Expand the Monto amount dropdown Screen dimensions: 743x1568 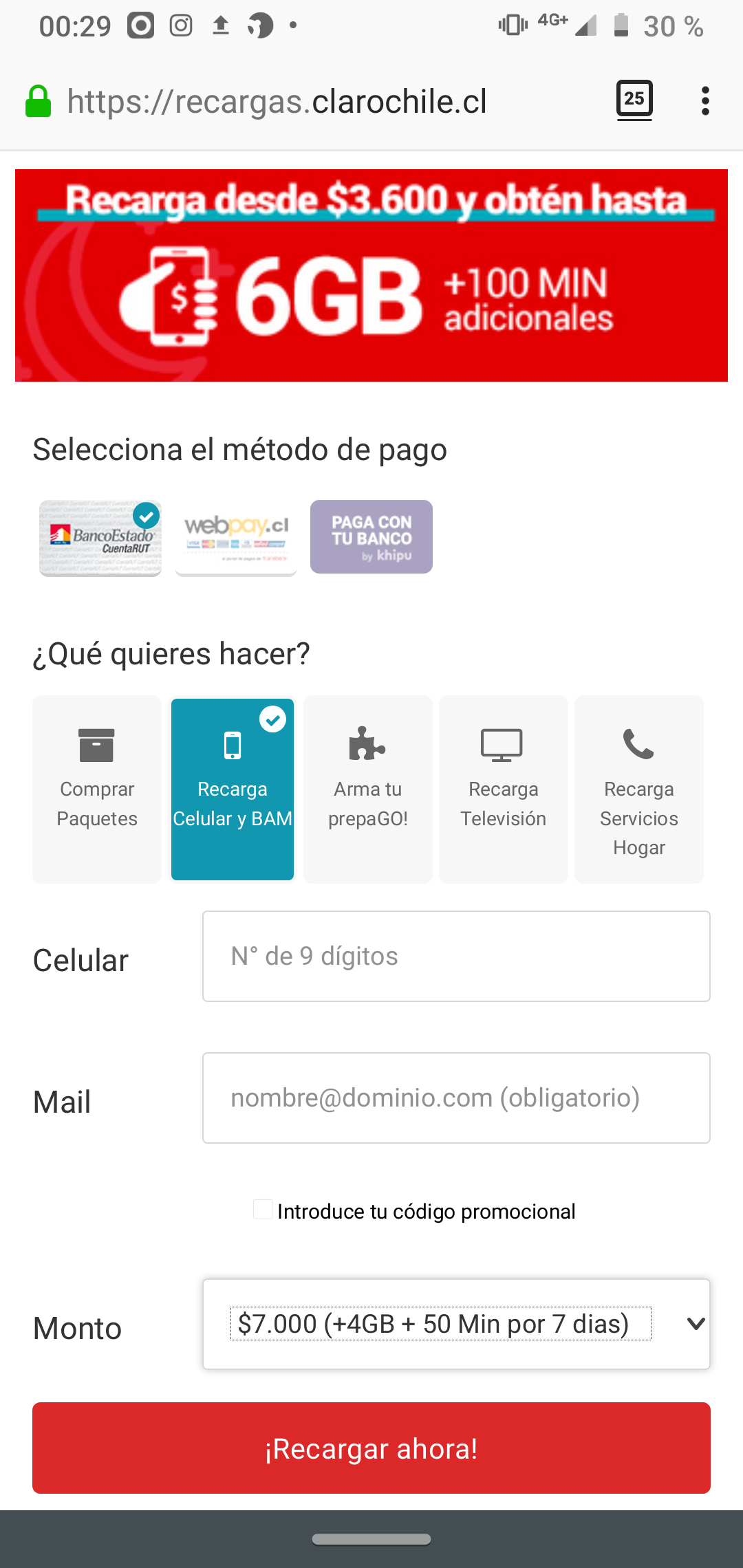click(456, 1324)
